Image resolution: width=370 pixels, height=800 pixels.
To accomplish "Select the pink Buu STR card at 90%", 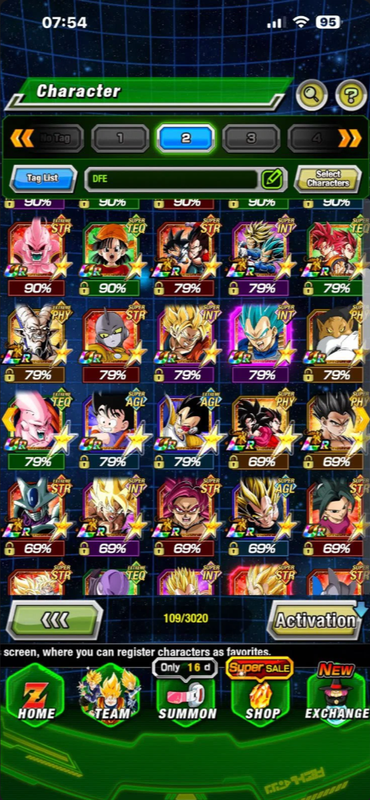I will point(37,256).
